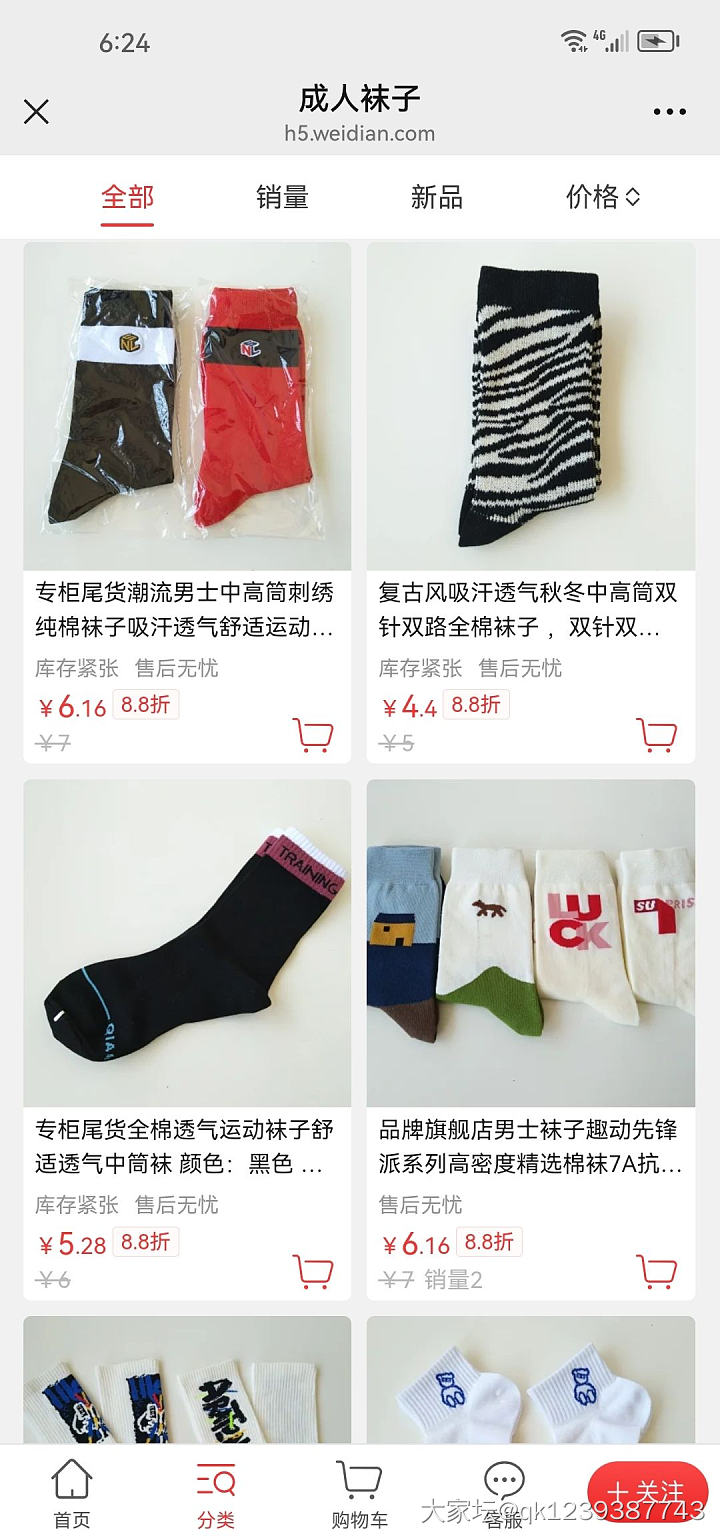
Task: Open the more options menu at top right
Action: (x=668, y=110)
